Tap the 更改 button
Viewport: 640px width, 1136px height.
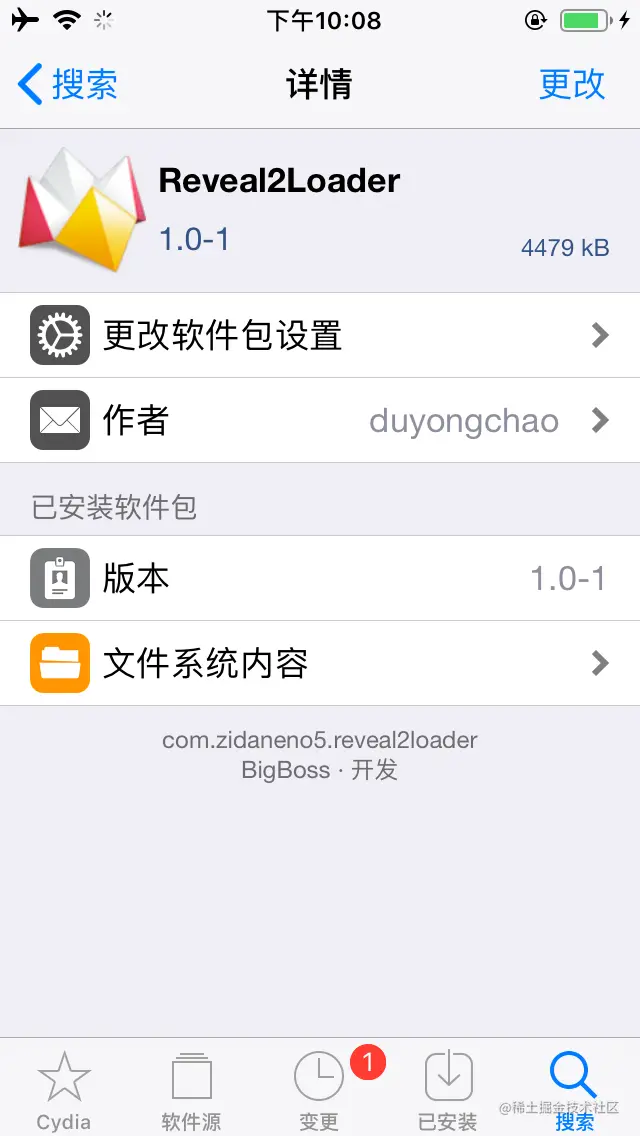572,85
